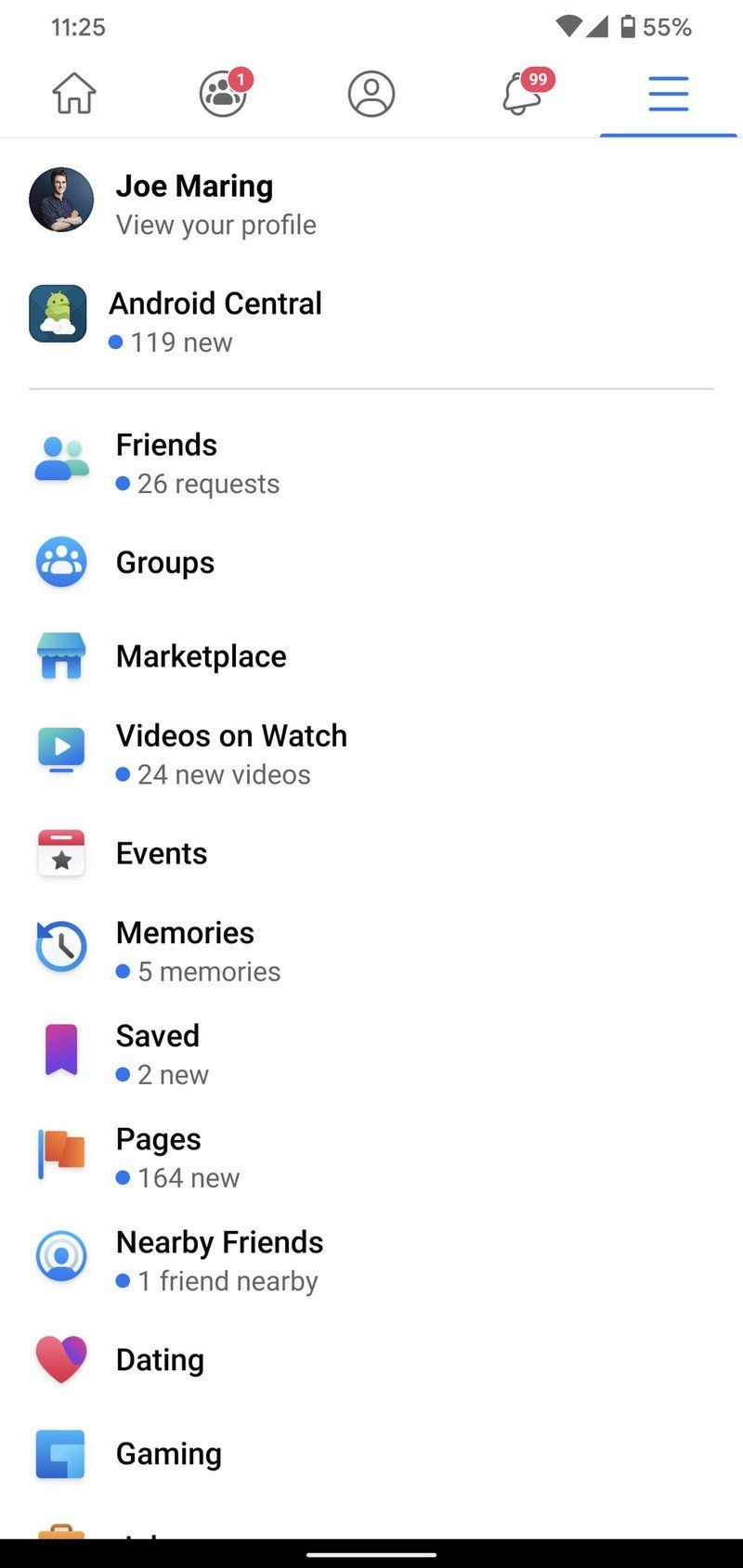Open the Memories clock icon
Viewport: 743px width, 1568px height.
tap(60, 946)
